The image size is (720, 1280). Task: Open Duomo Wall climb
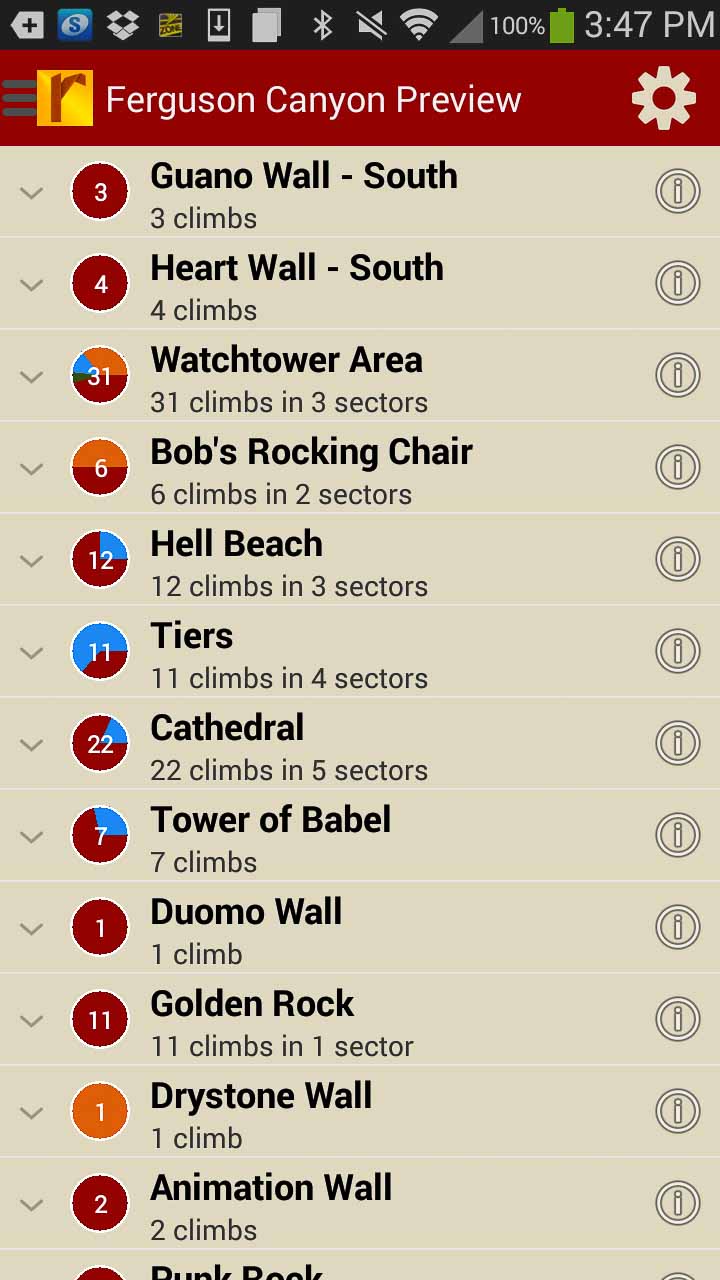[x=245, y=928]
